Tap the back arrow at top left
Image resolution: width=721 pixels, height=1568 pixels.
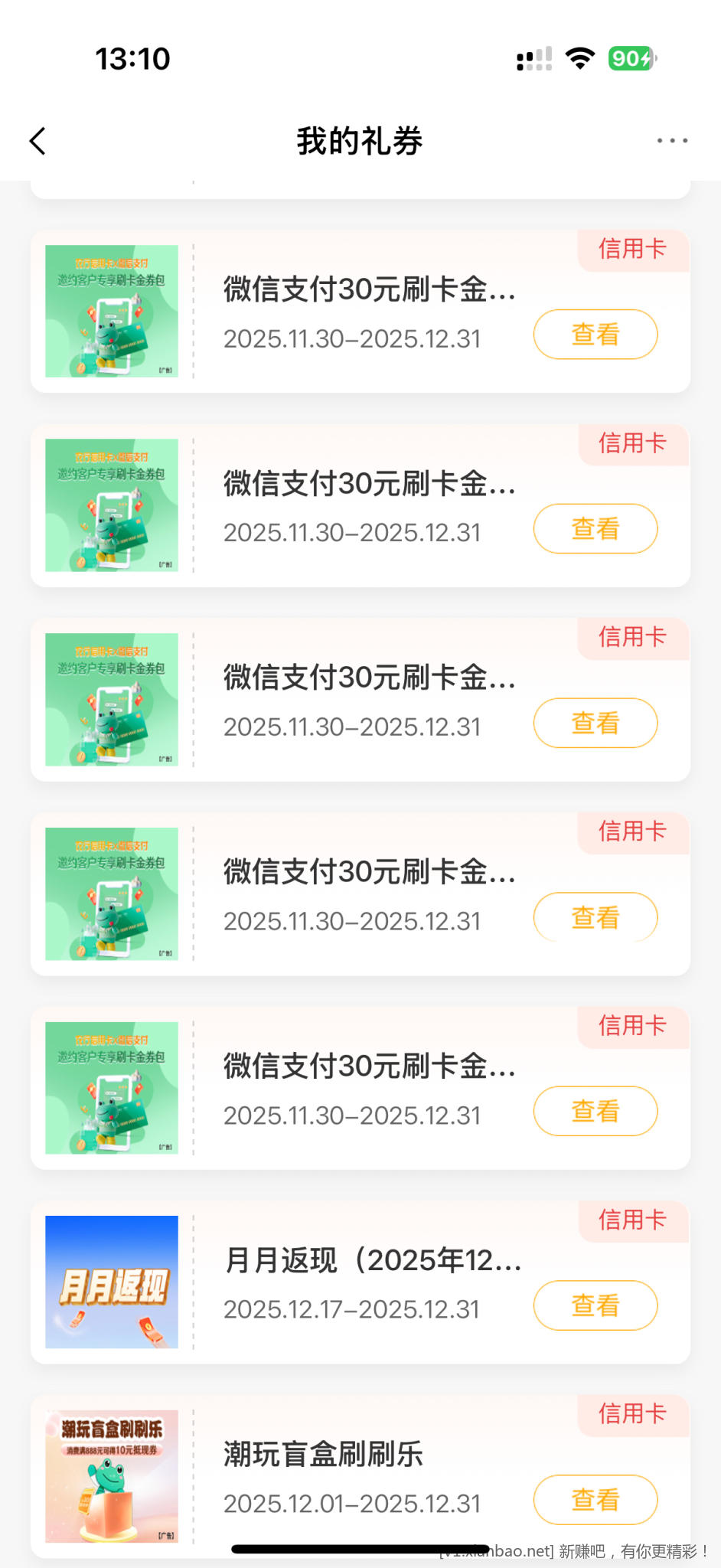click(38, 141)
